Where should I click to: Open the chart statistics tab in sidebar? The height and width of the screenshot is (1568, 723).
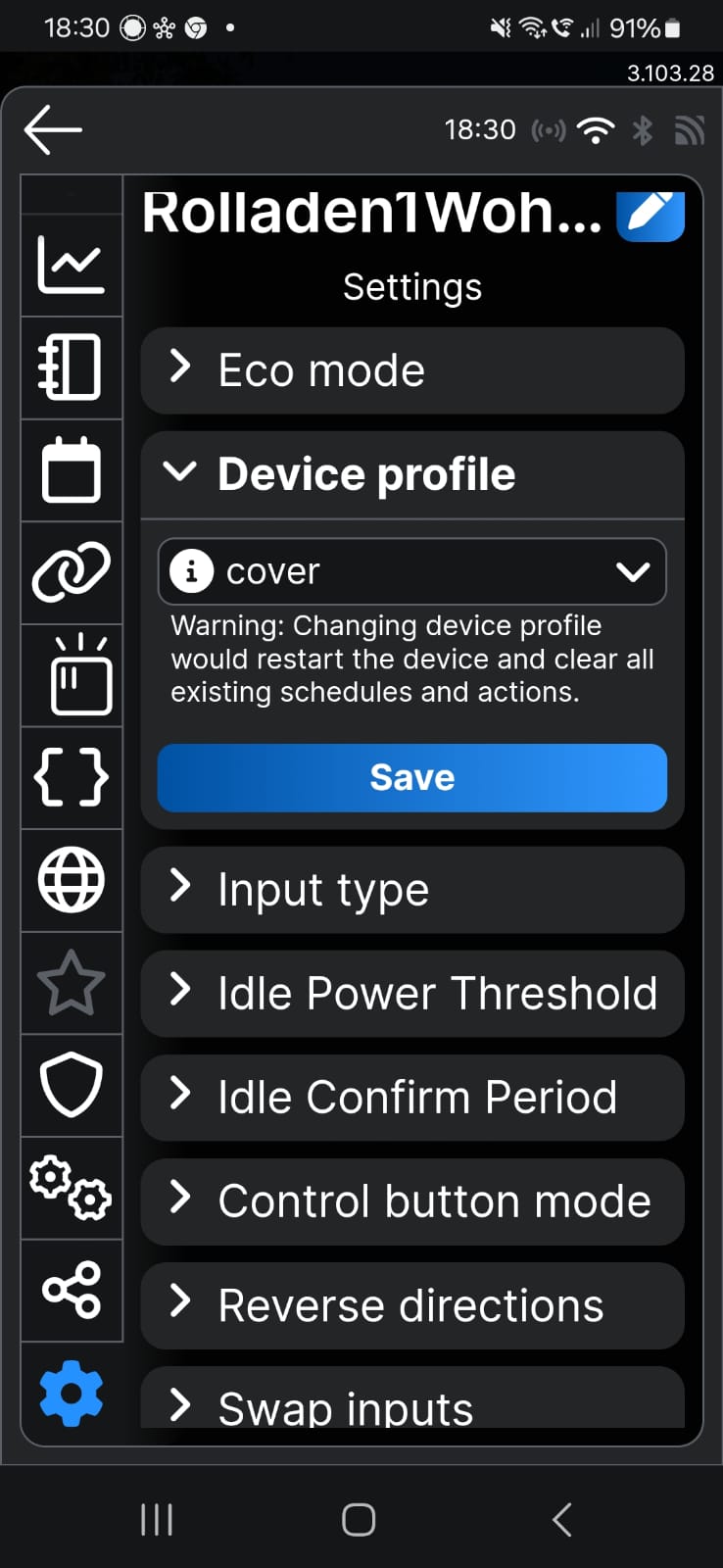[71, 265]
